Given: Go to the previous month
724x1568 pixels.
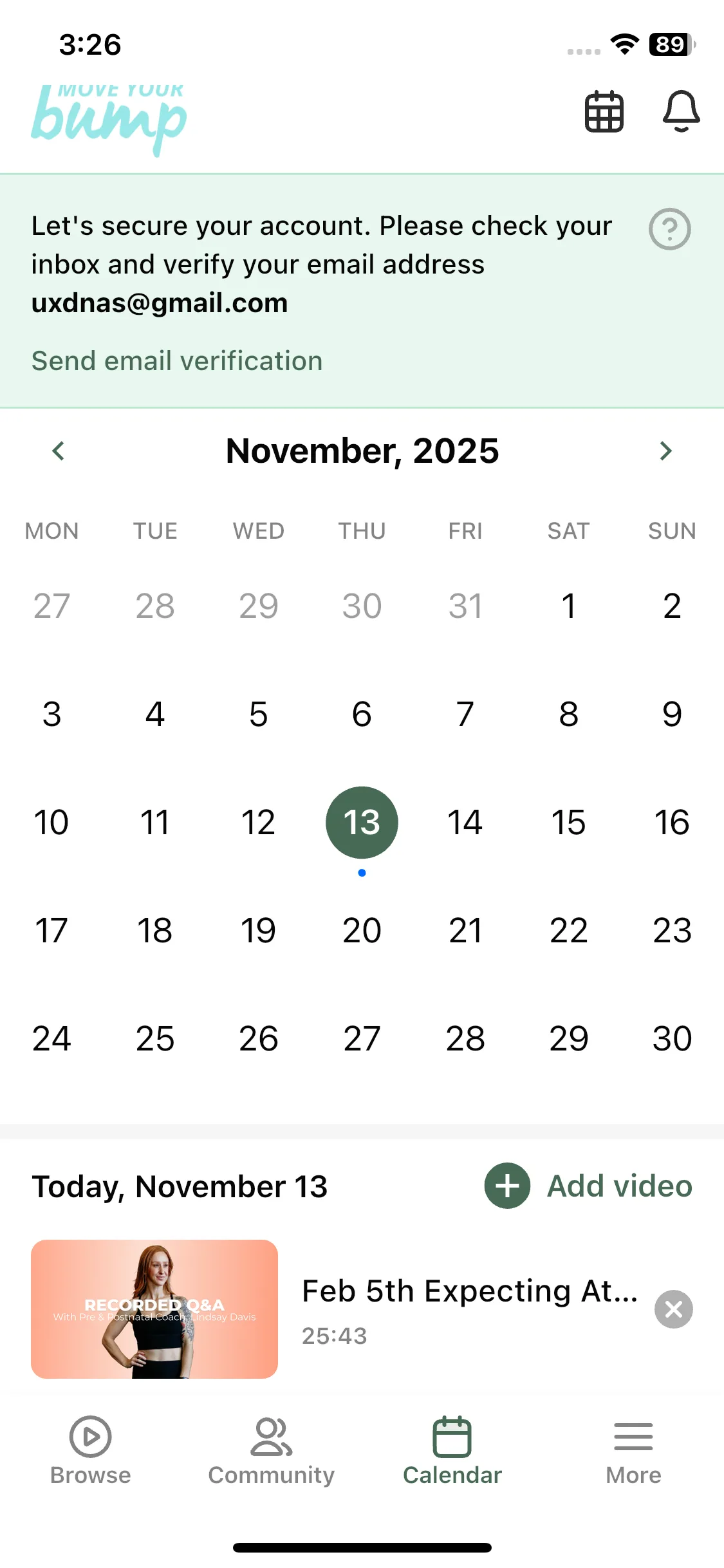Looking at the screenshot, I should 58,451.
